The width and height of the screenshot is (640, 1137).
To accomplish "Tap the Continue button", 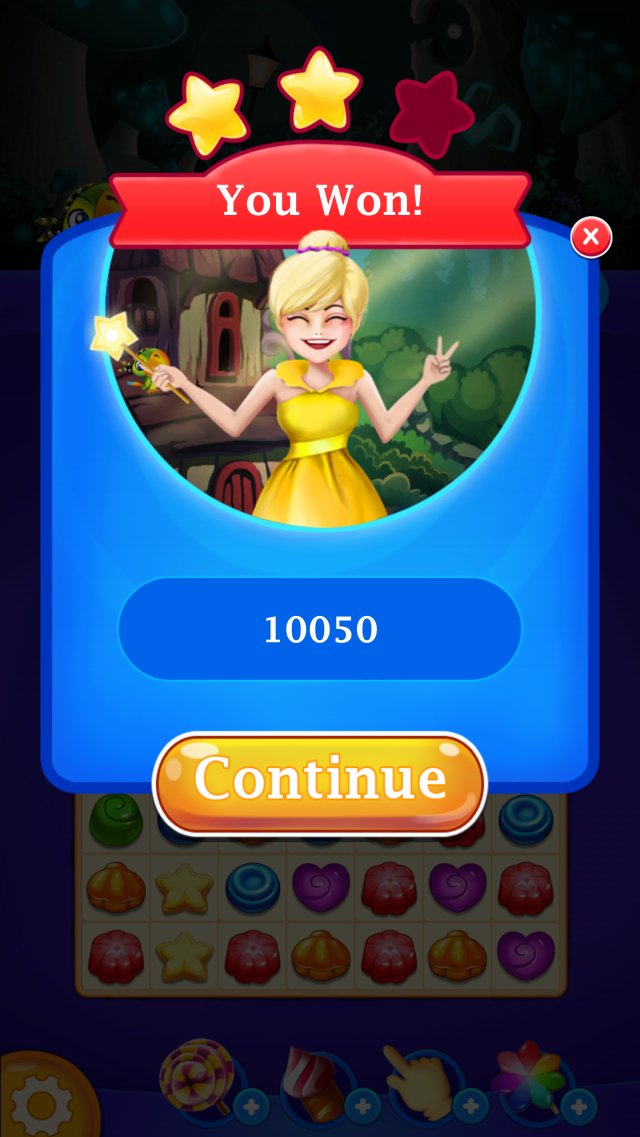I will 319,782.
